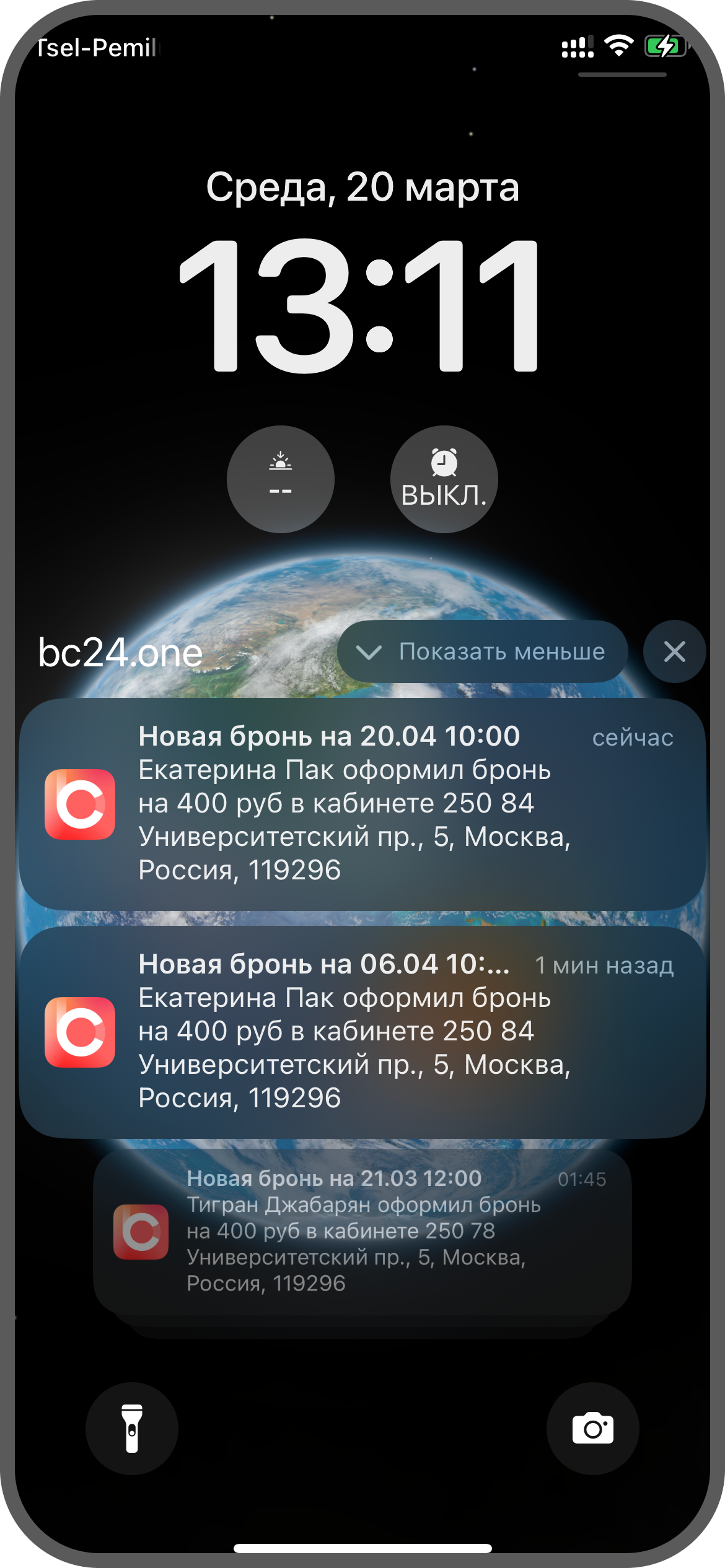Open Тигран Джабарян booking notification for 21.03
The image size is (725, 1568).
point(362,1230)
